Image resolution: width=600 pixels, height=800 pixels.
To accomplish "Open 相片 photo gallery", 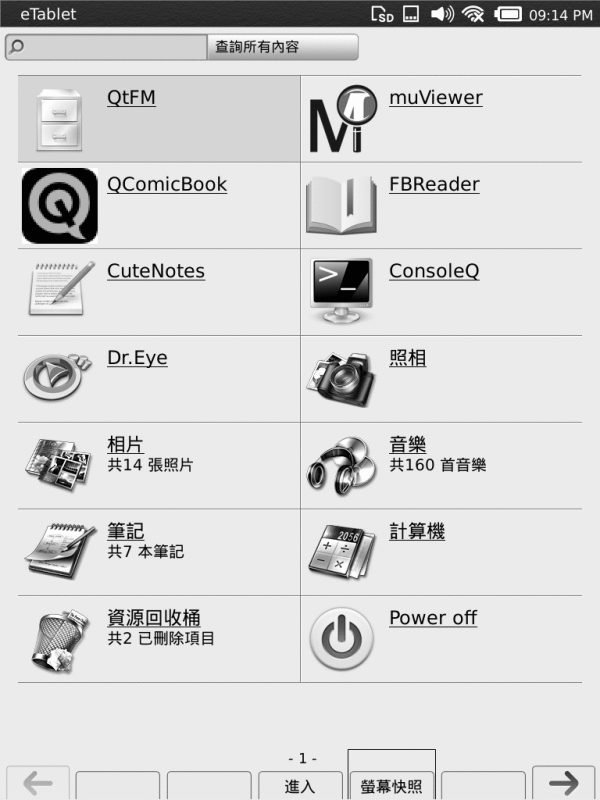I will point(125,446).
